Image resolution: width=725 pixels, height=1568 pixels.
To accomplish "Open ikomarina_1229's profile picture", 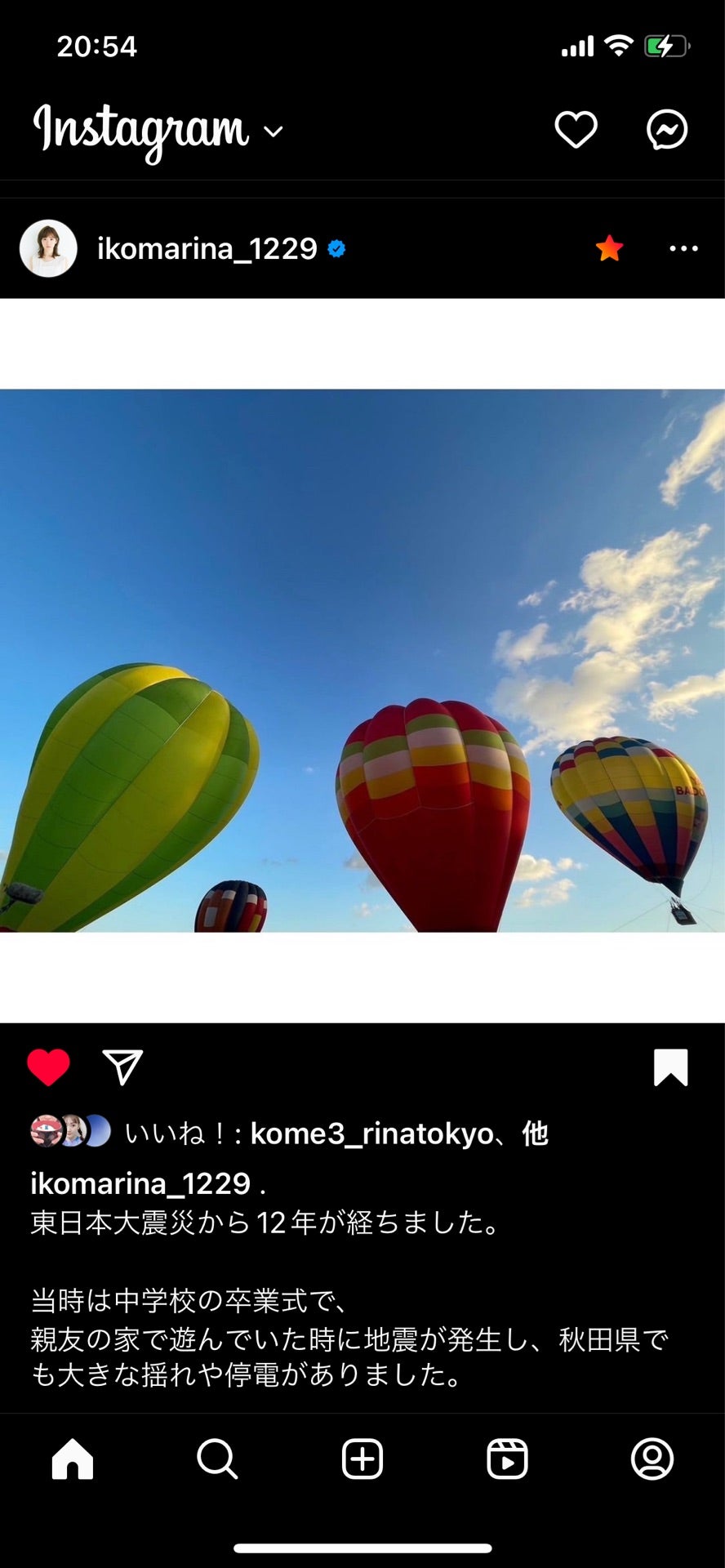I will pyautogui.click(x=48, y=248).
